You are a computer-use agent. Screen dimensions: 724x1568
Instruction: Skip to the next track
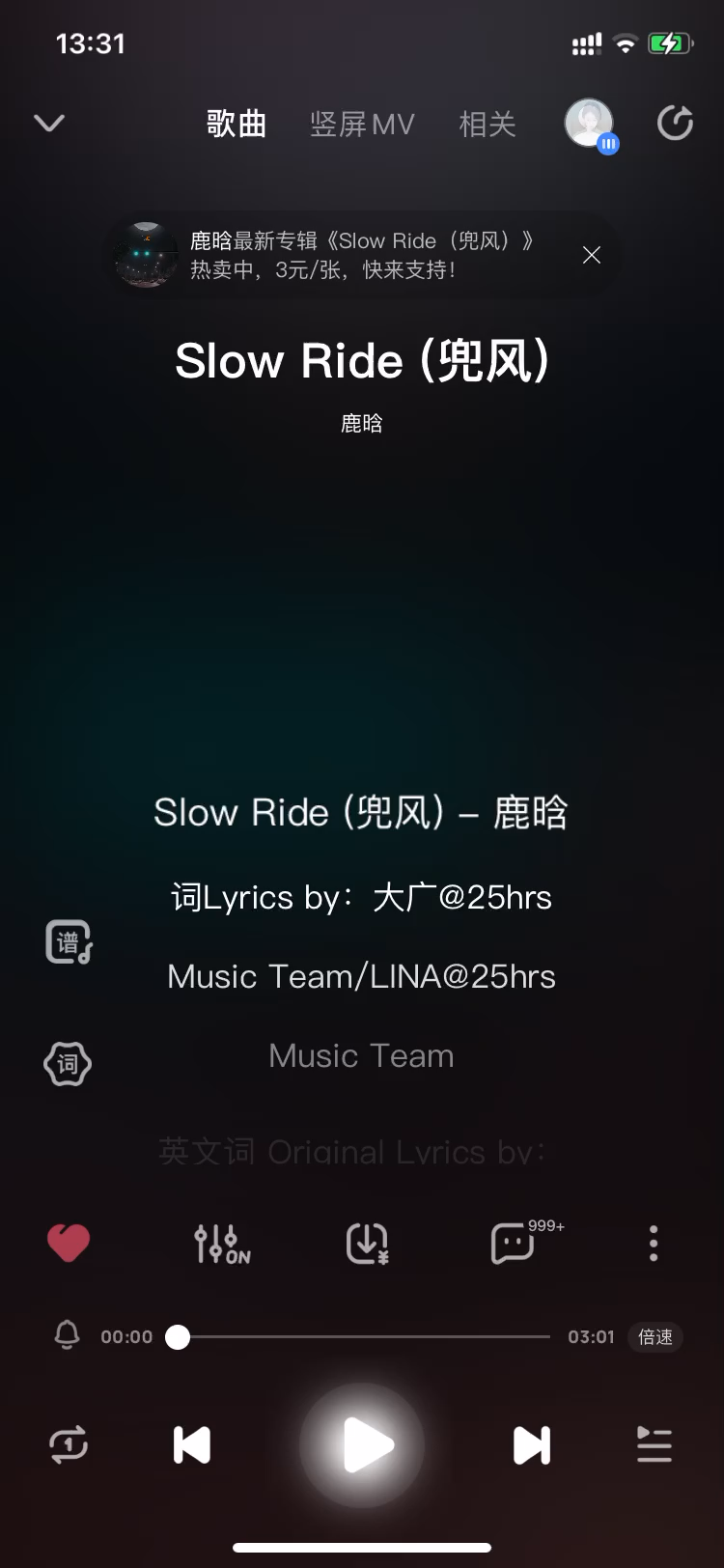point(531,1445)
